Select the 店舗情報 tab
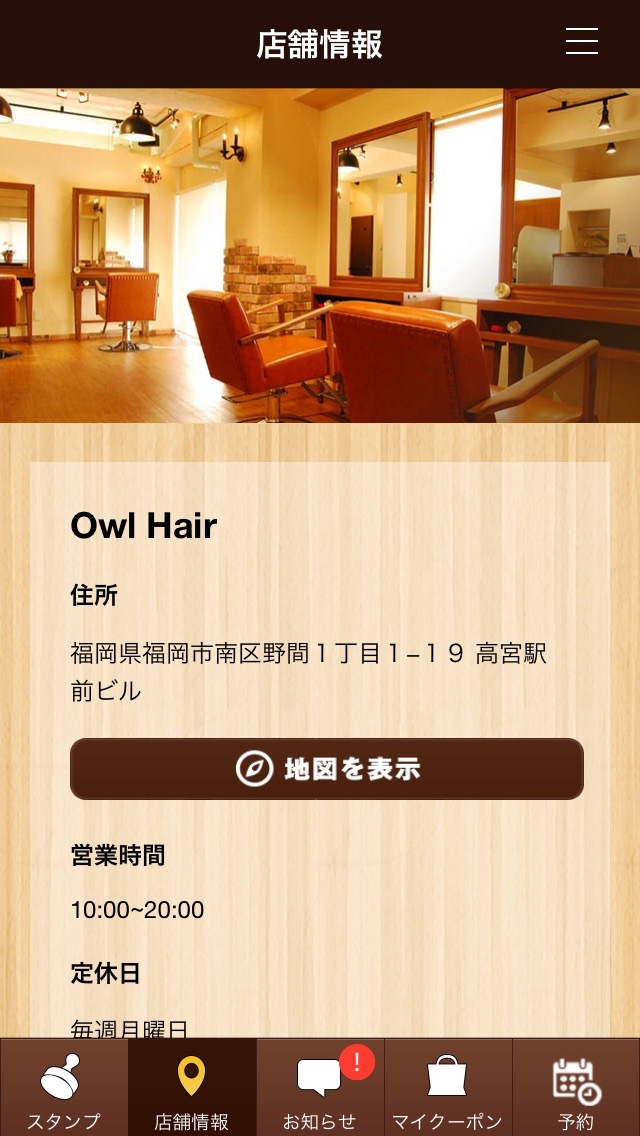 [192, 1087]
